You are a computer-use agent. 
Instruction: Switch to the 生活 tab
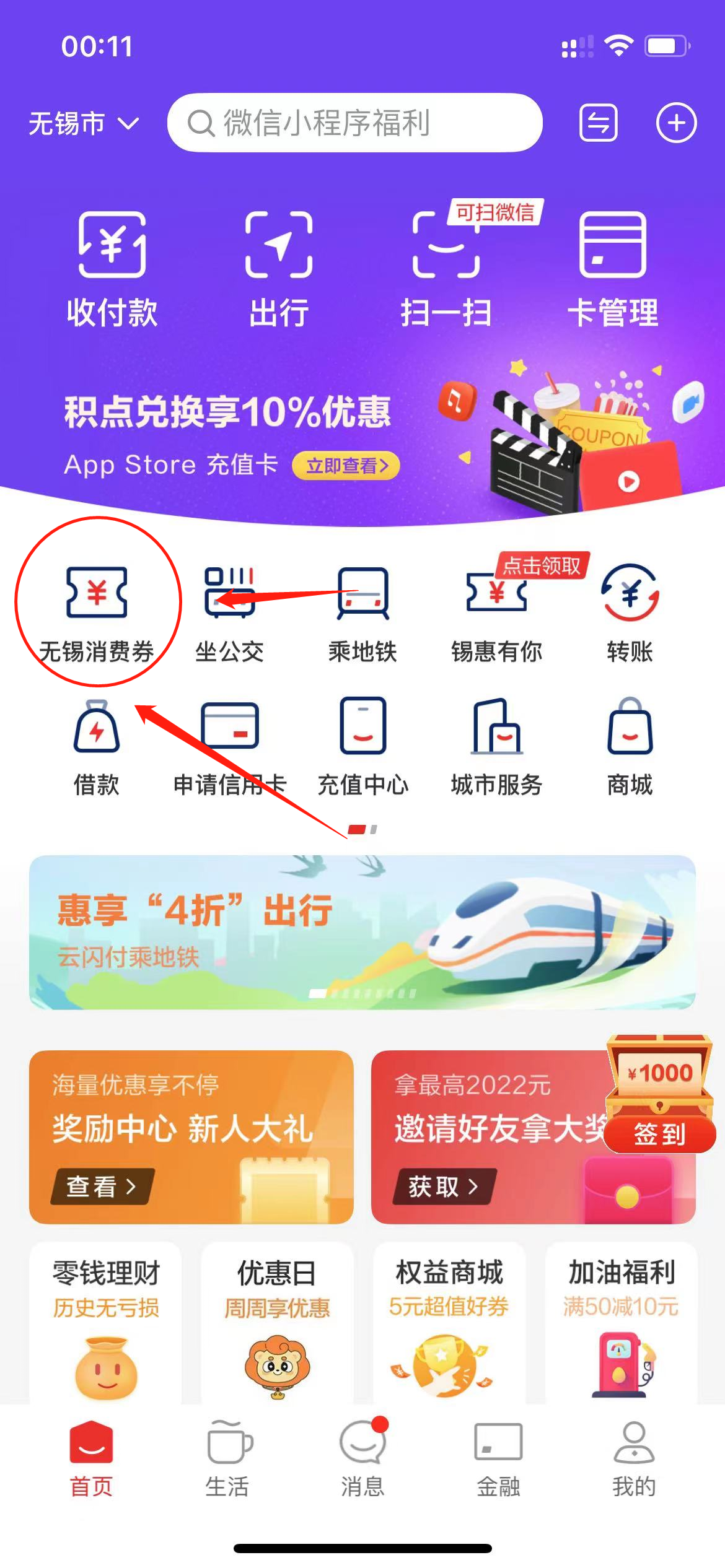pos(227,1458)
